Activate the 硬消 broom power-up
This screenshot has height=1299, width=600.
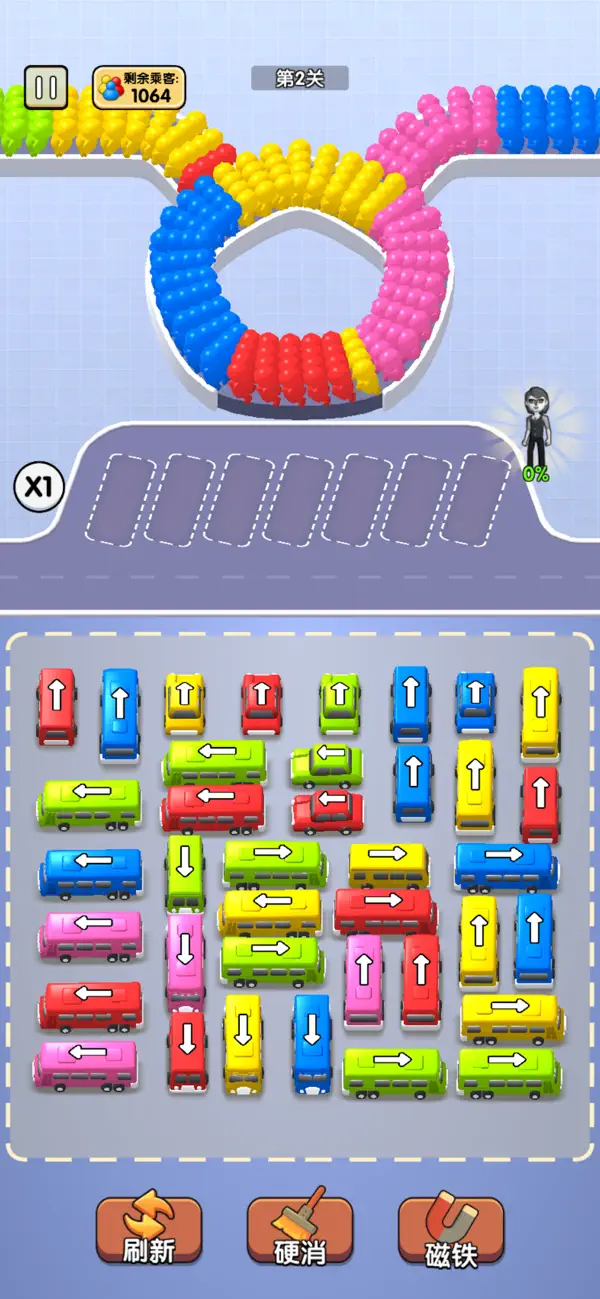click(300, 1229)
